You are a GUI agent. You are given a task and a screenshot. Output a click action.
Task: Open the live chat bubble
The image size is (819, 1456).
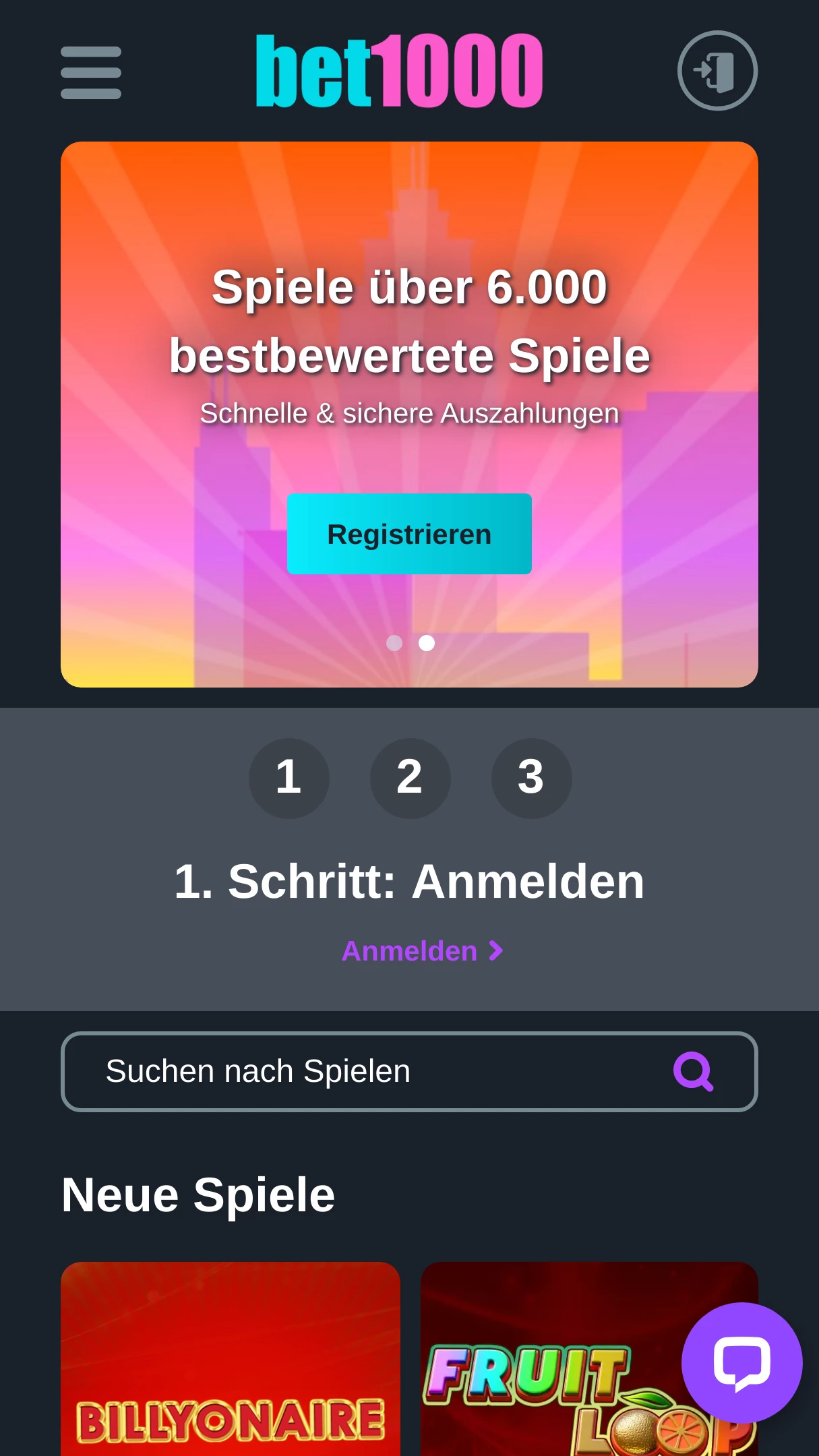741,1363
